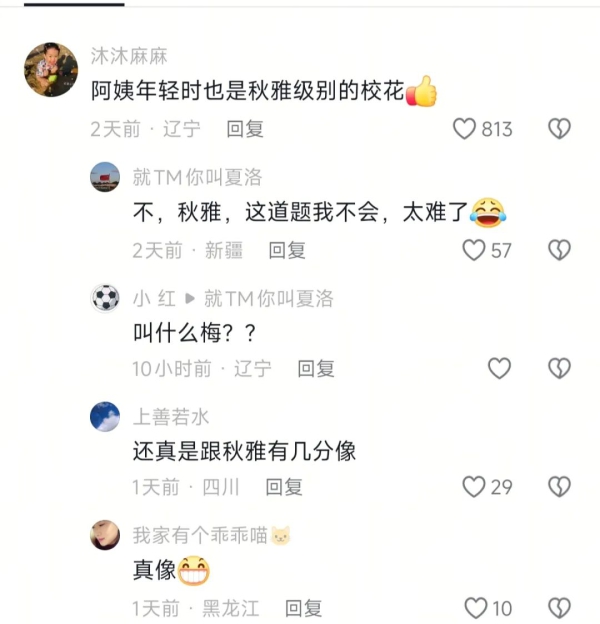Reply to 我家有个乖乖喵's comment
This screenshot has width=600, height=624.
pos(303,607)
